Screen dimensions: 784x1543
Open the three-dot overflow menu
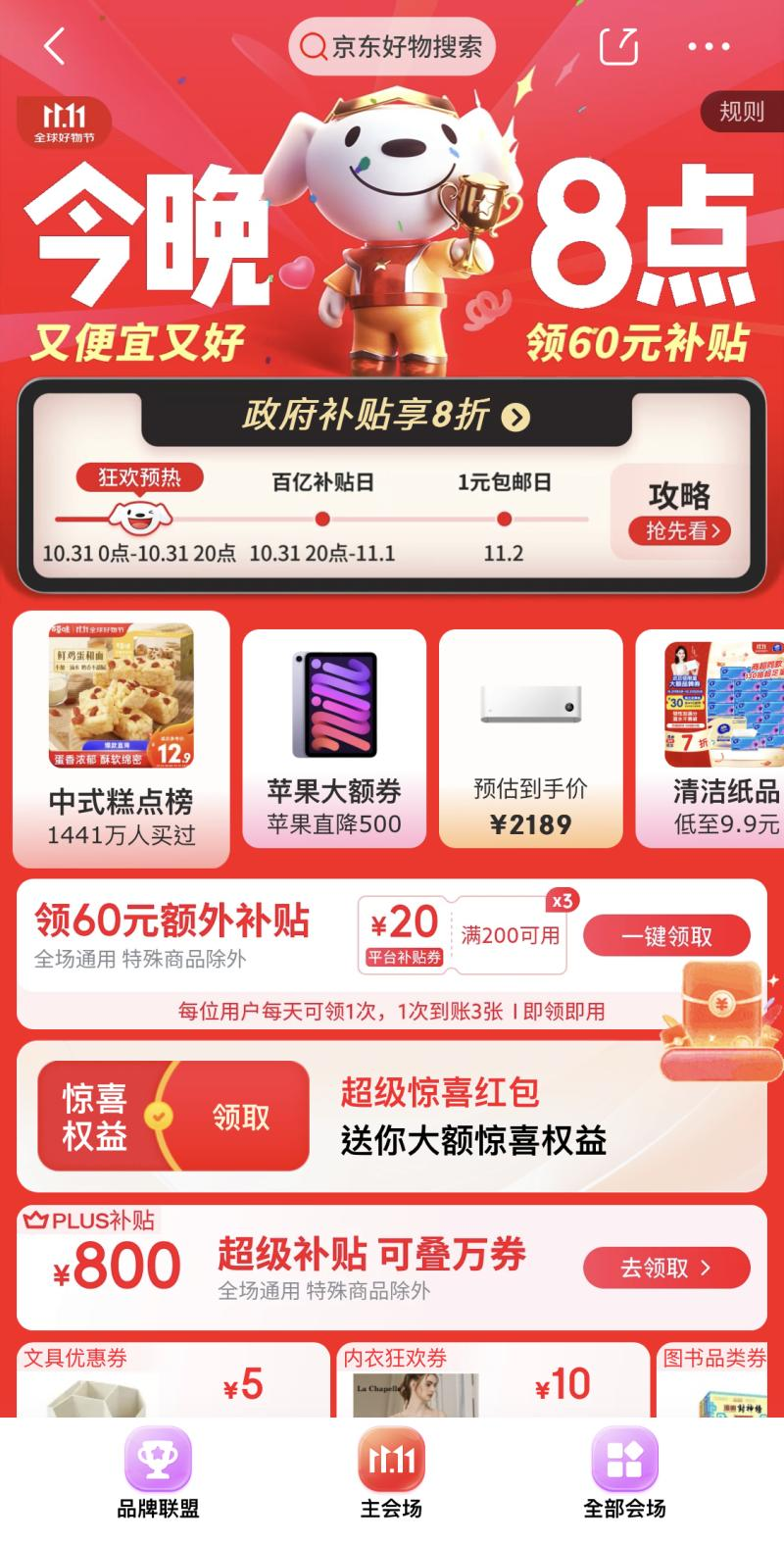click(709, 46)
